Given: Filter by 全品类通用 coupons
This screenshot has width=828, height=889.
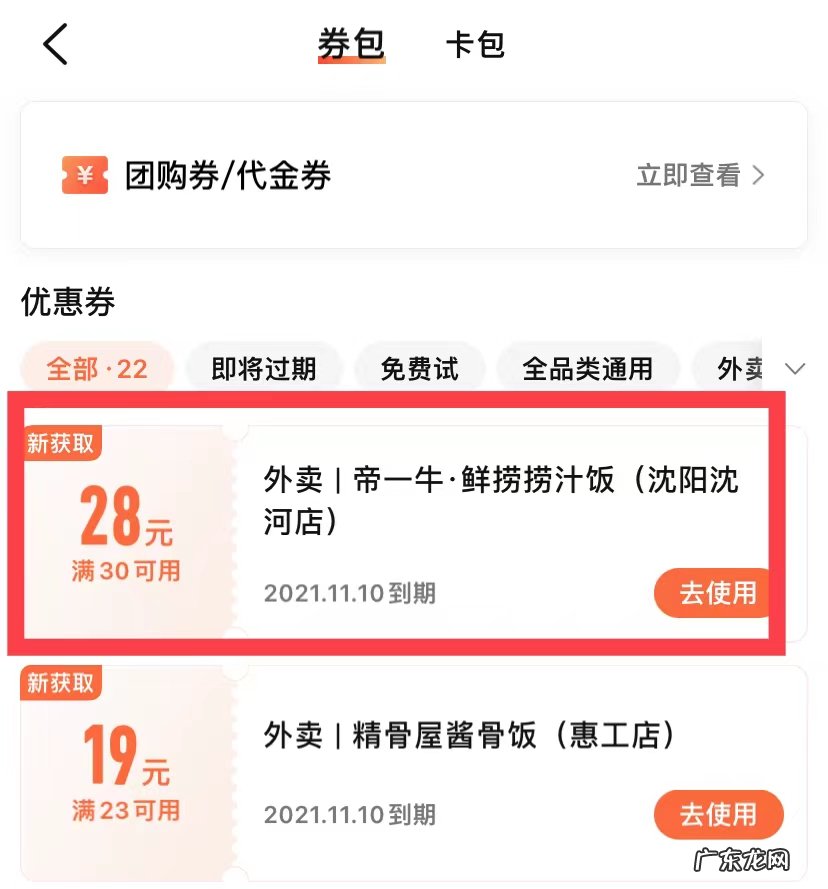Looking at the screenshot, I should pyautogui.click(x=587, y=369).
